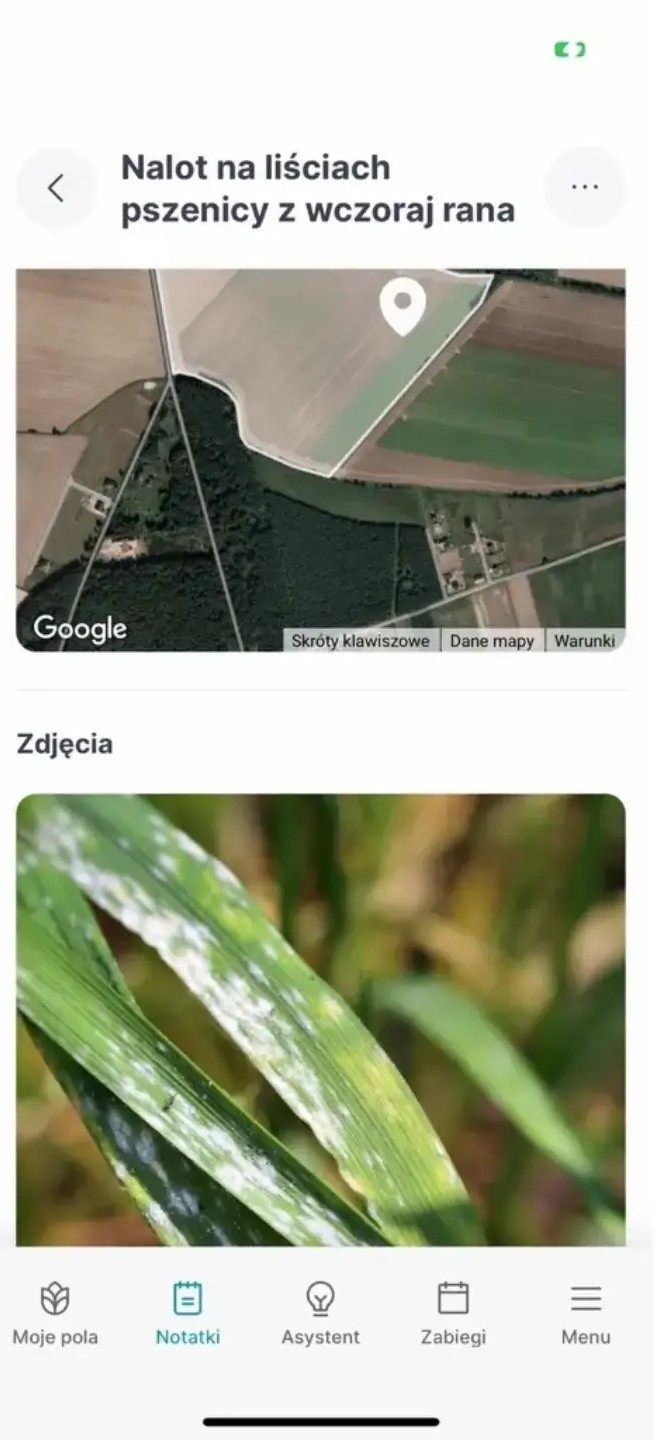This screenshot has height=1440, width=655.
Task: Open the Warunki map terms link
Action: [x=585, y=641]
